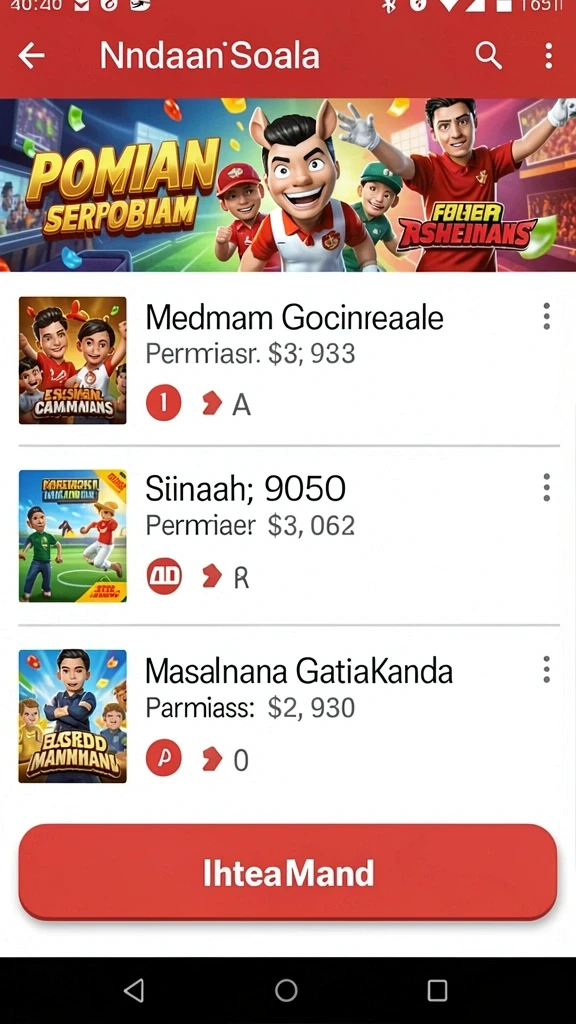
Task: Open the Pomian Serpobiam promo banner
Action: (x=288, y=185)
